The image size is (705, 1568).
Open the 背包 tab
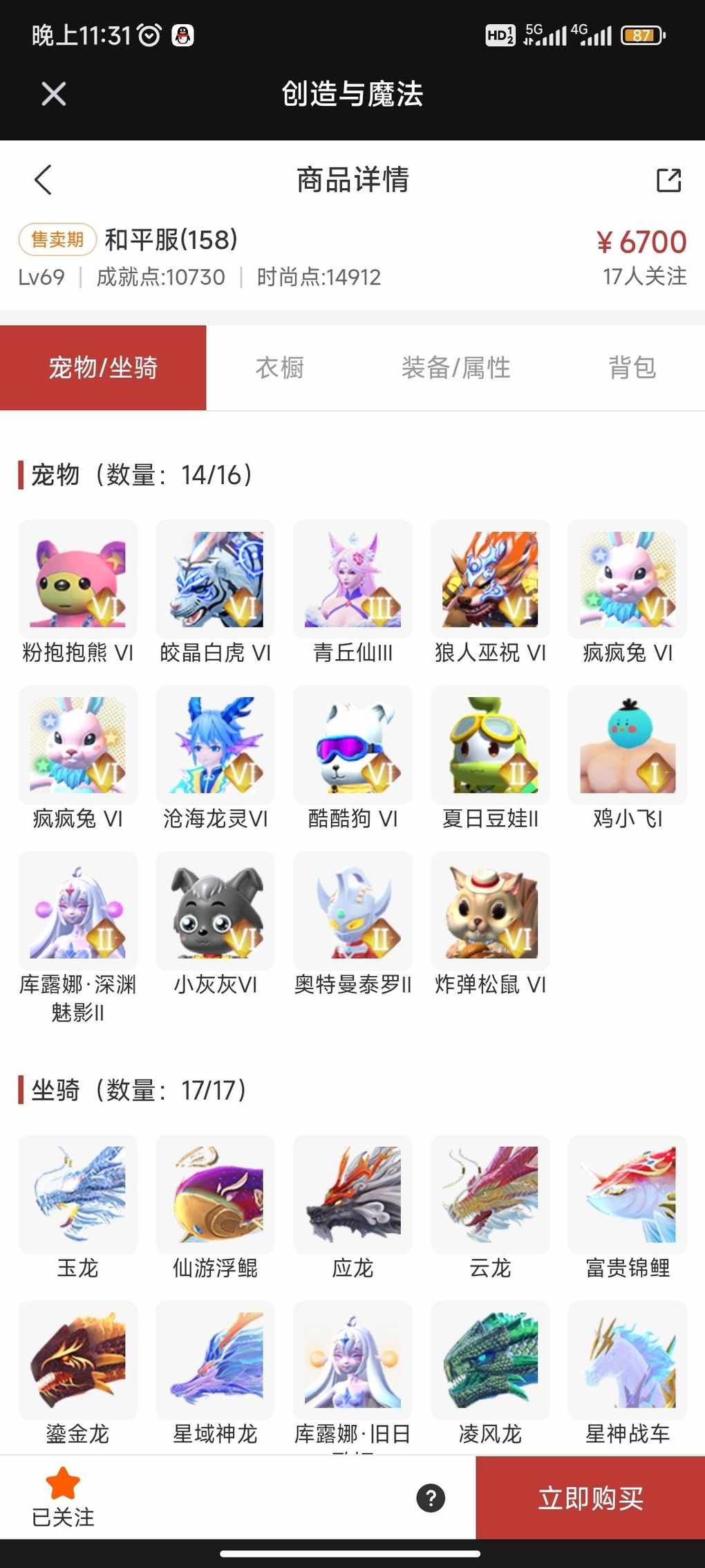pos(631,368)
